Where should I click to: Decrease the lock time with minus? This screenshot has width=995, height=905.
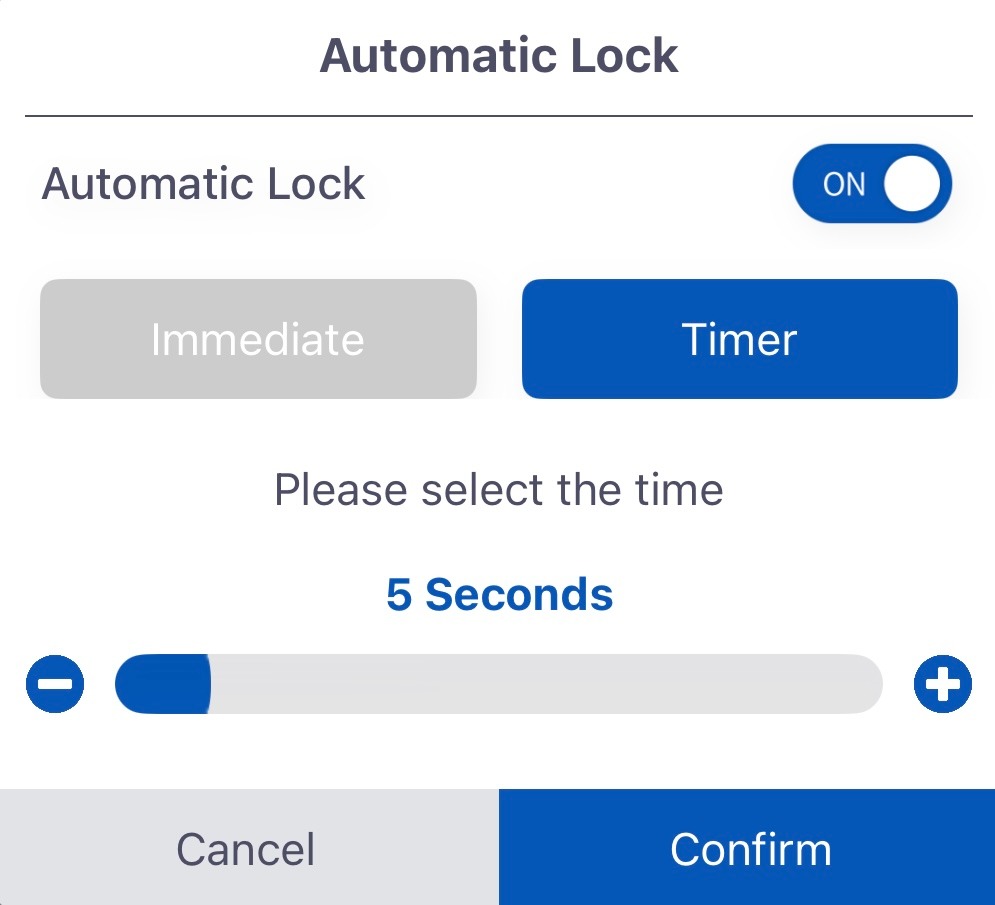pyautogui.click(x=55, y=685)
